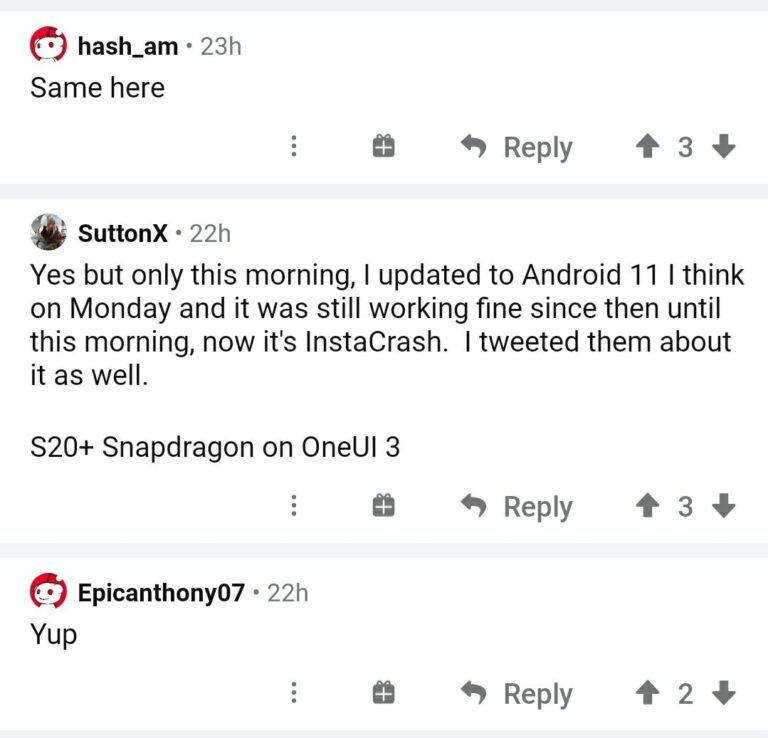Open overflow menu on SuttonX's comment

click(x=294, y=506)
